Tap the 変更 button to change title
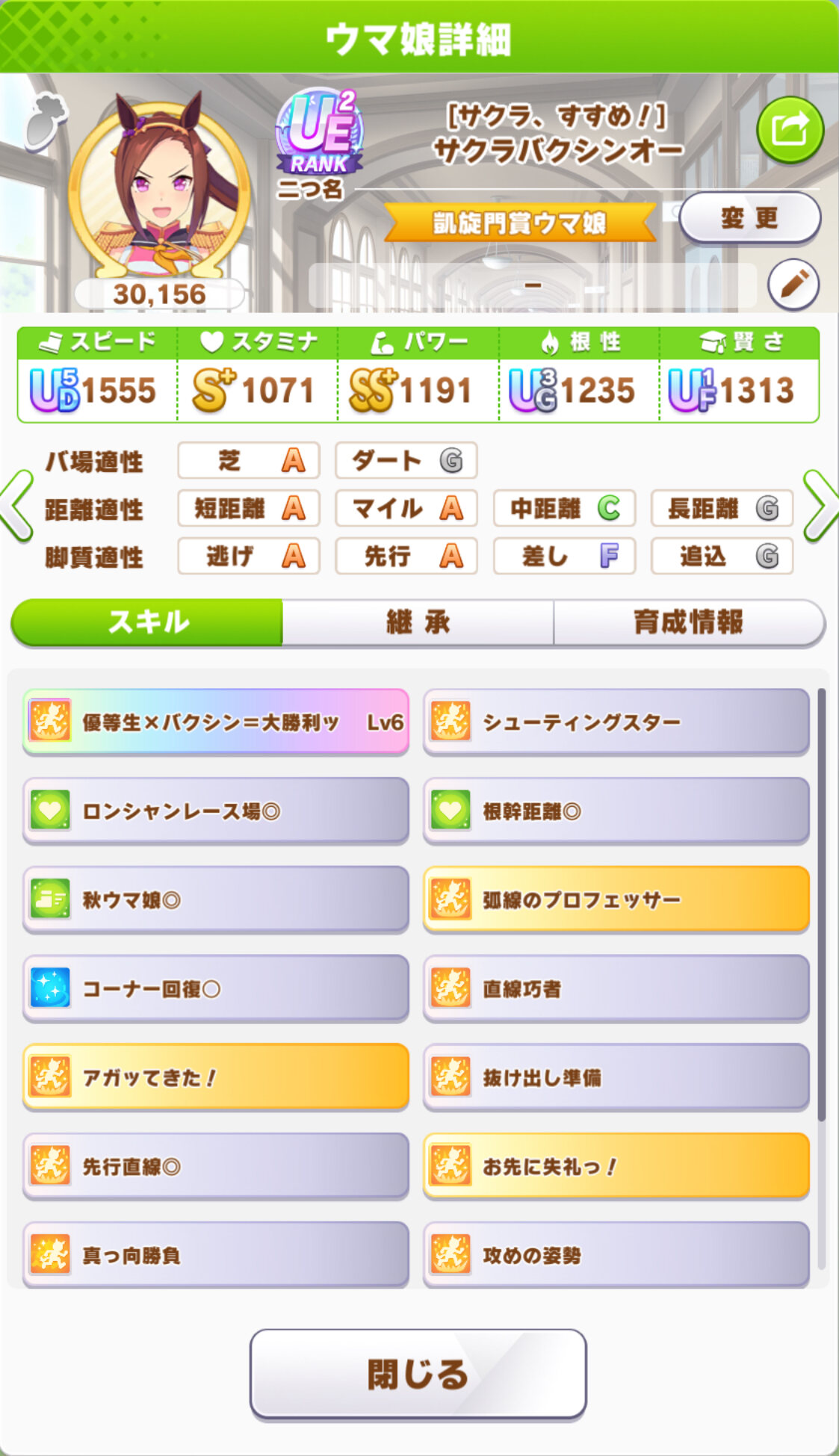The width and height of the screenshot is (839, 1456). 749,218
